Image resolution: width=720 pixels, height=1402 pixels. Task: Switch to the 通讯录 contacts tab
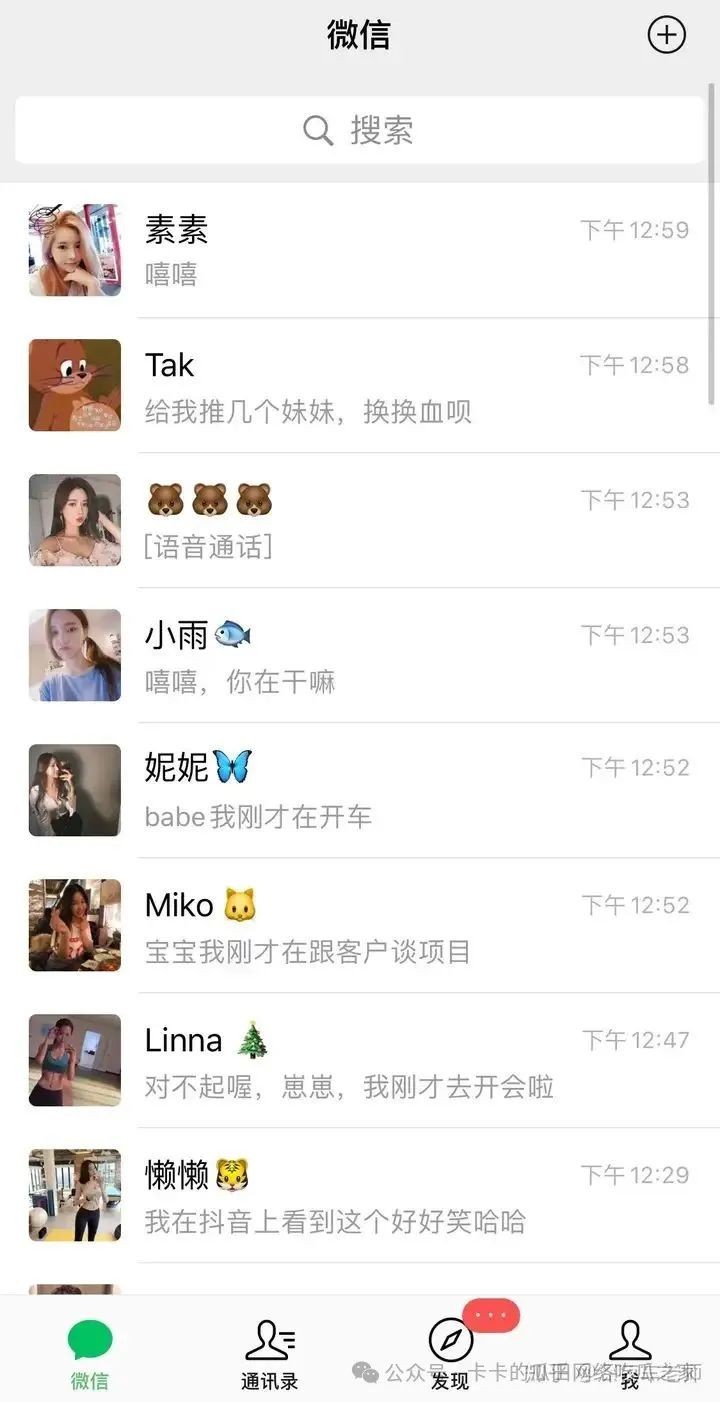(x=269, y=1354)
